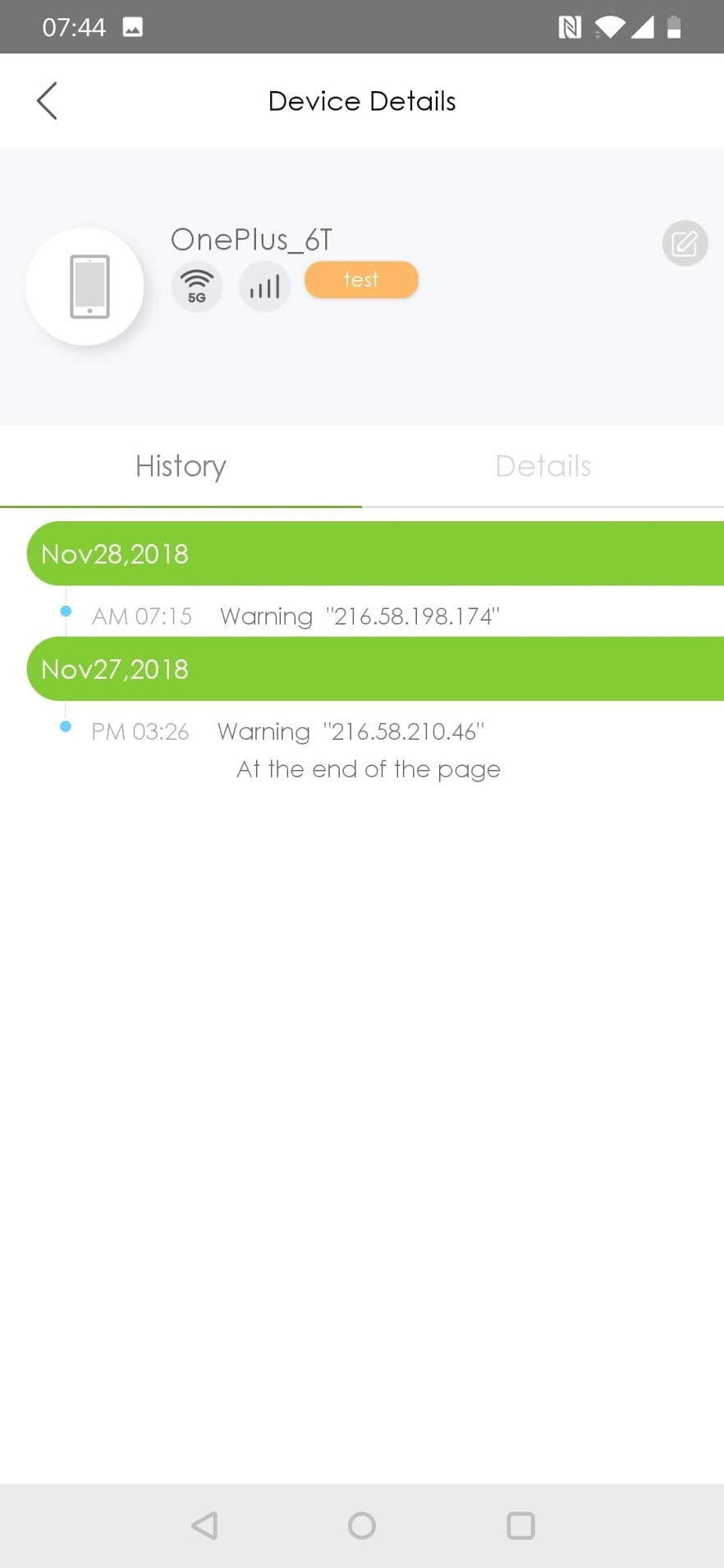Select the History tab

[x=181, y=466]
